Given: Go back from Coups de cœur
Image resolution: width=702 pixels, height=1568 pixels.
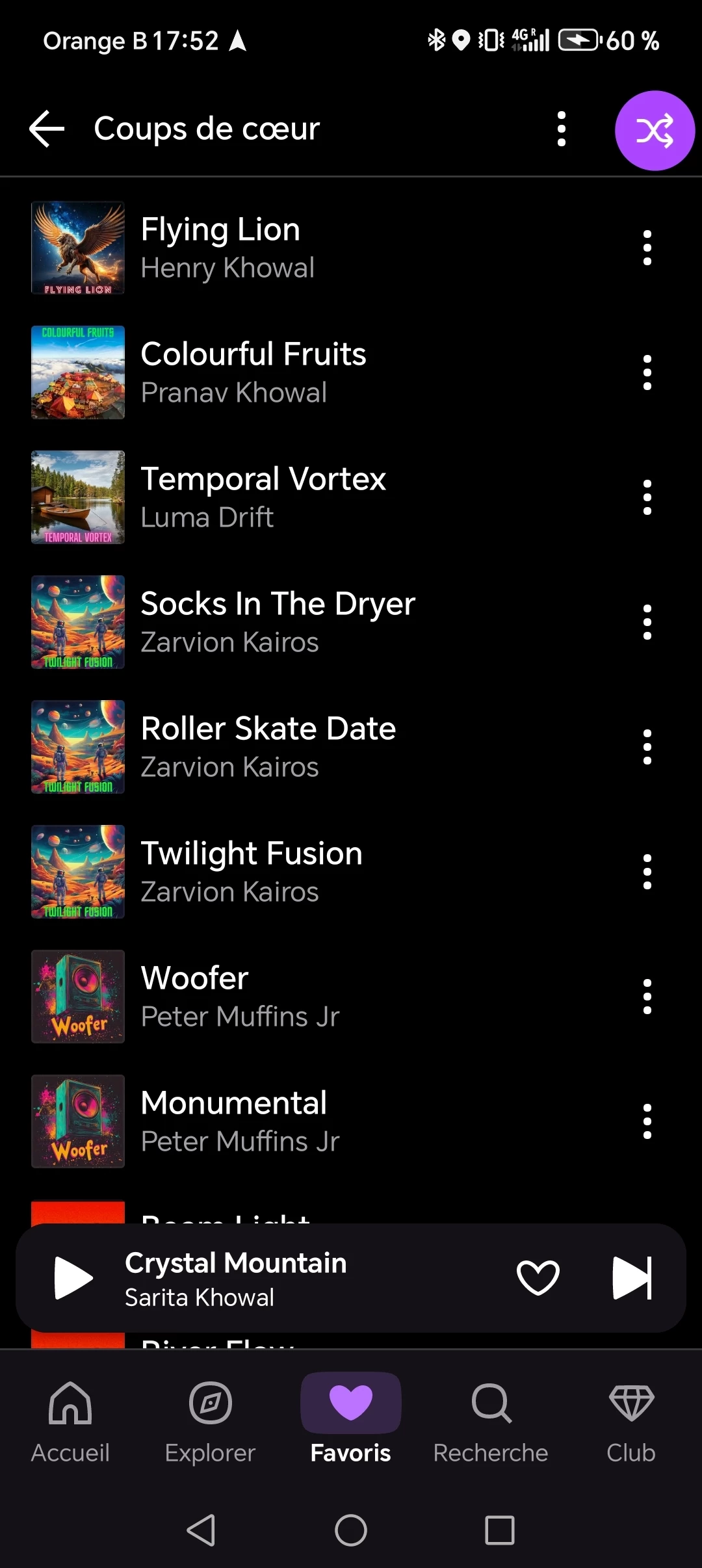Looking at the screenshot, I should 47,129.
